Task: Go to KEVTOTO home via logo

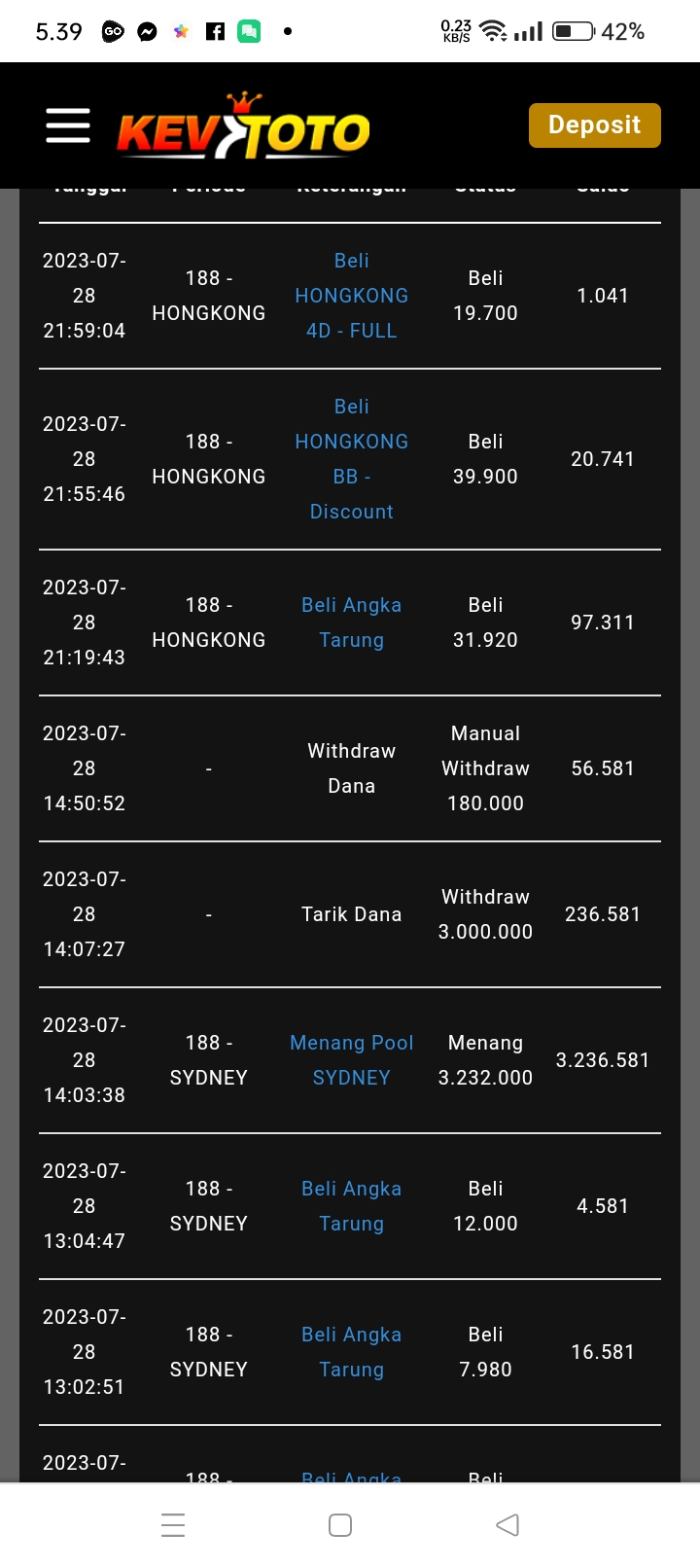Action: [x=243, y=128]
